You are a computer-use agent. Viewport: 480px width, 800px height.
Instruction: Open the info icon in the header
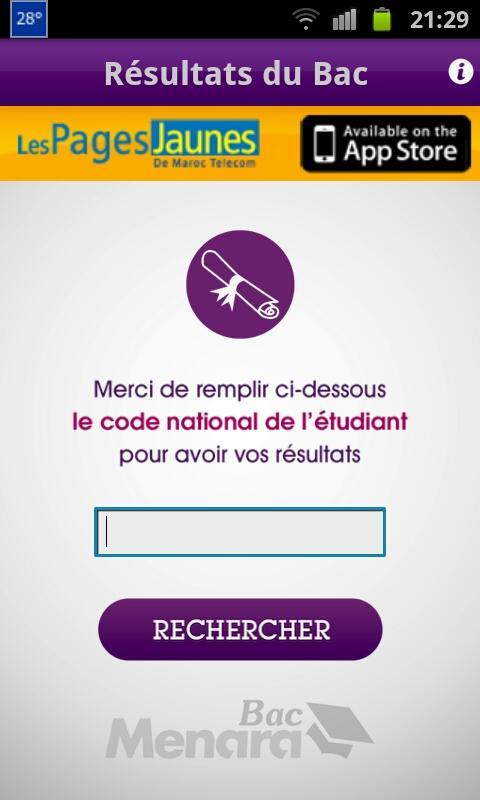tap(461, 72)
